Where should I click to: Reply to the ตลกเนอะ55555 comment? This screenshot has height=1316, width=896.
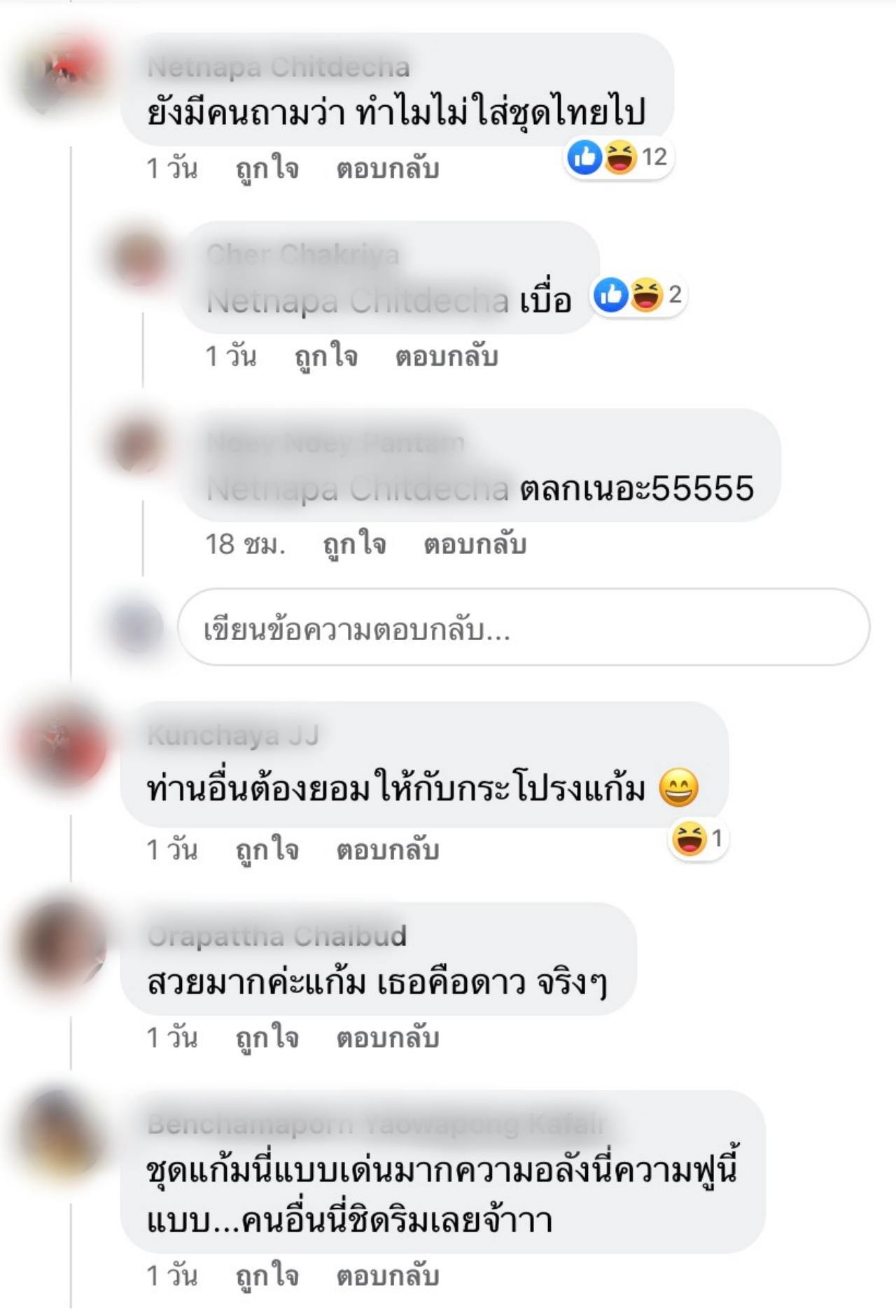[x=475, y=544]
